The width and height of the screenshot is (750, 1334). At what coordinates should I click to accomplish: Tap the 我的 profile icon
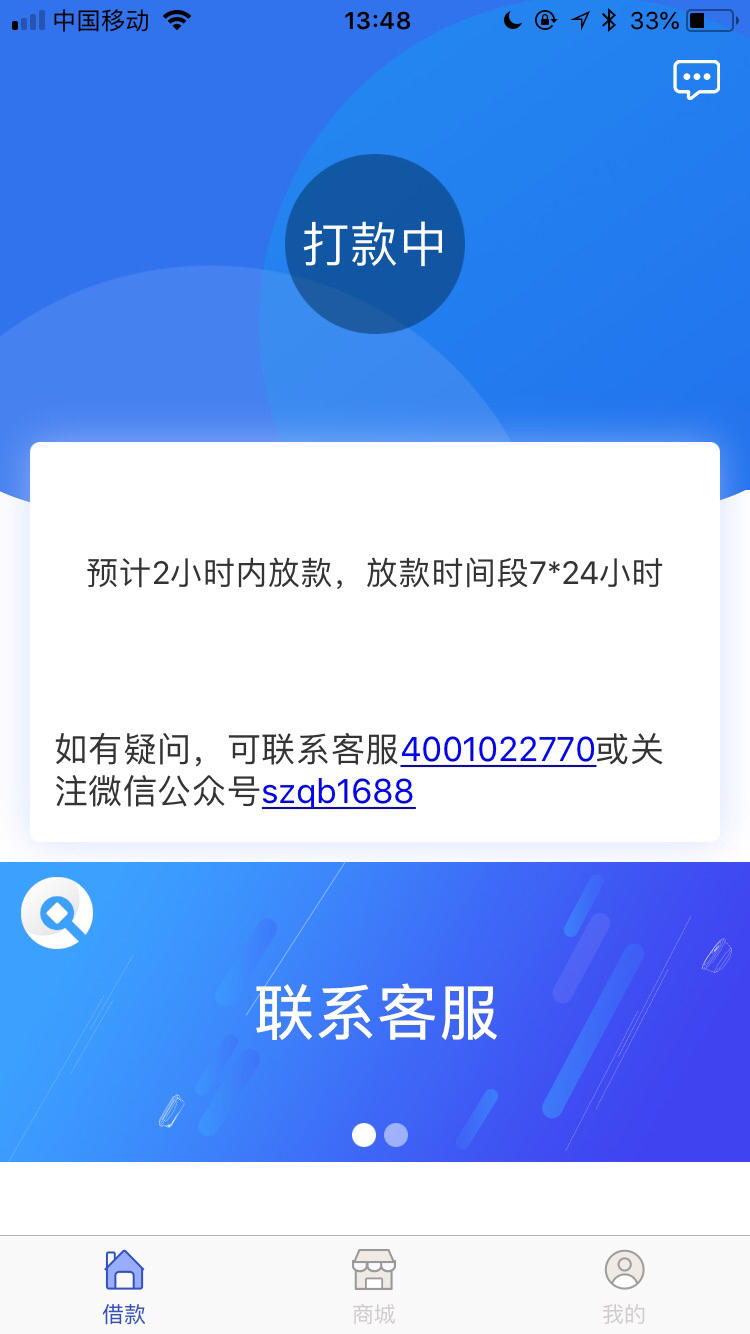pos(624,1268)
